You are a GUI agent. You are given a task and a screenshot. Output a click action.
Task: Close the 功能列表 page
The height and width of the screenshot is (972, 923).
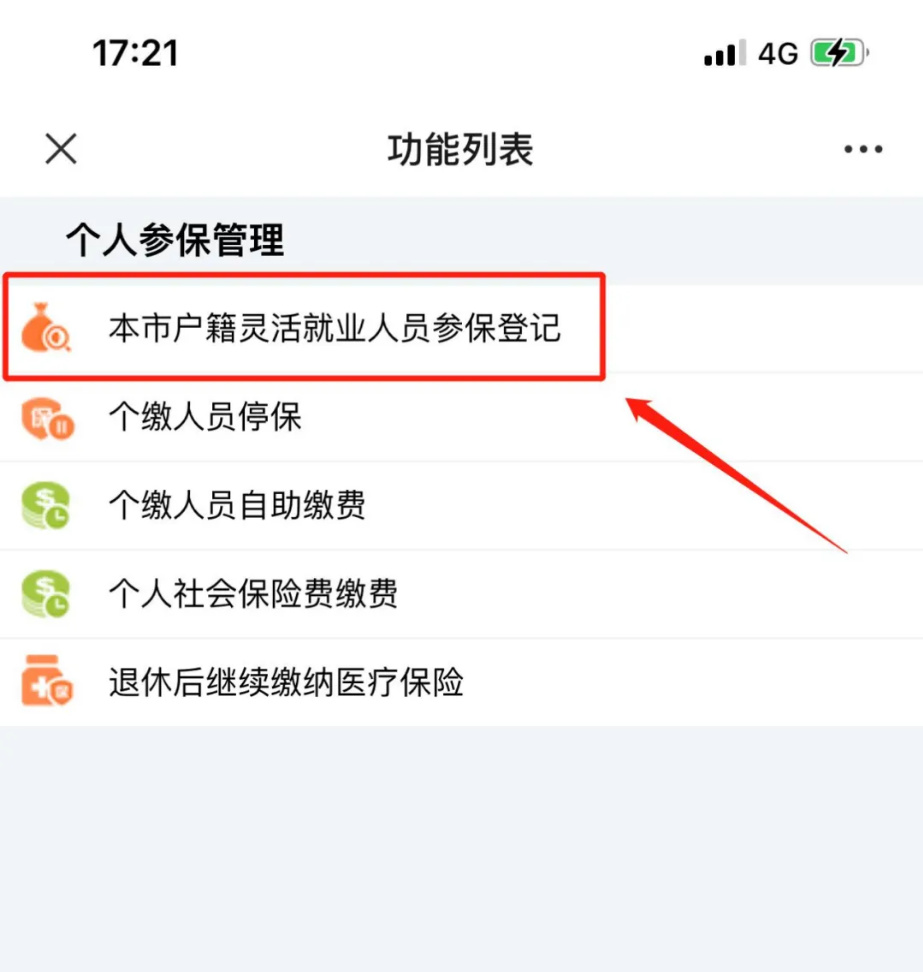(61, 150)
